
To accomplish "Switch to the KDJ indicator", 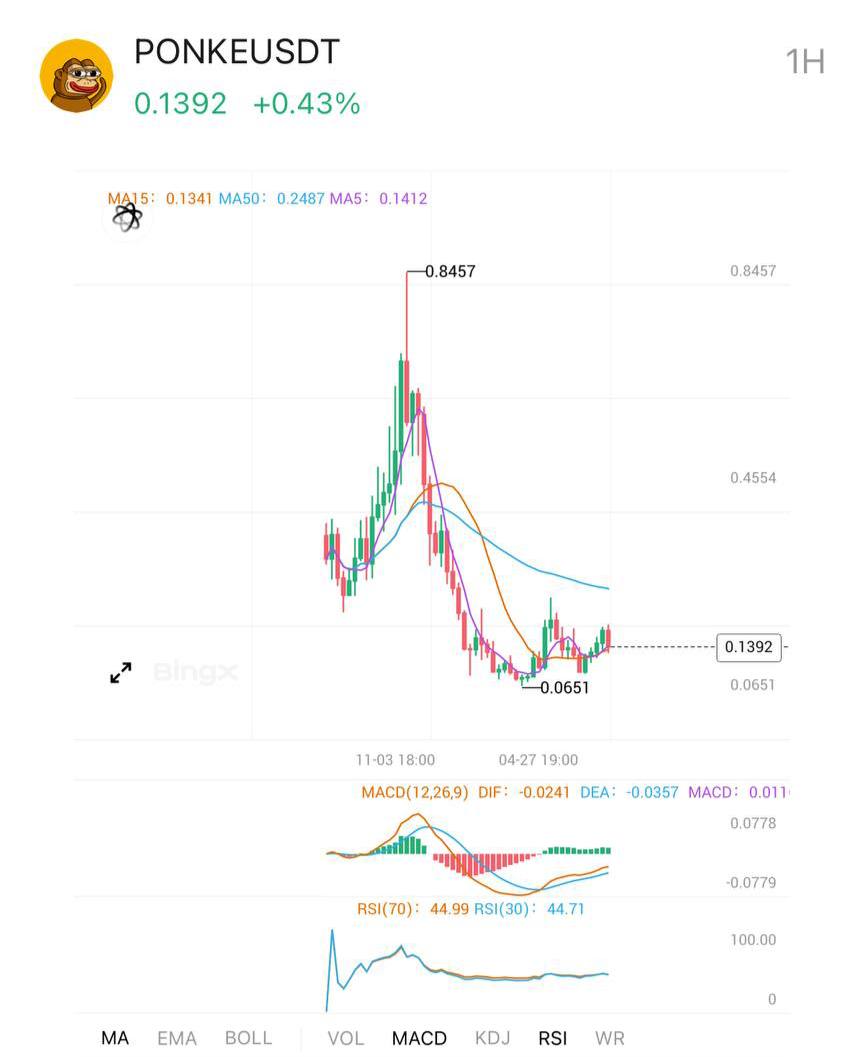I will (492, 1038).
